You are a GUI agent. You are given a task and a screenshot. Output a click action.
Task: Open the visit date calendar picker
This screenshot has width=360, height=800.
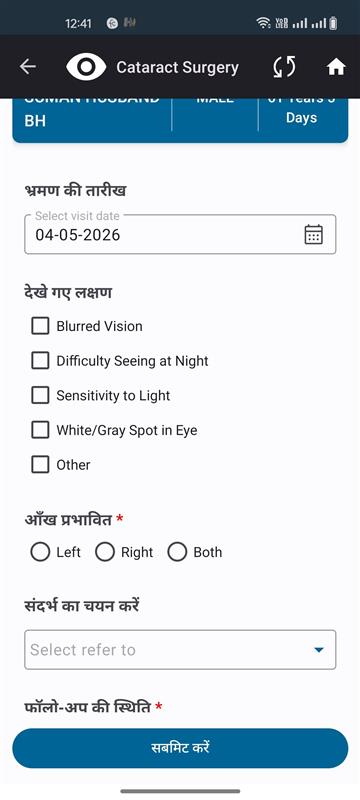[314, 234]
